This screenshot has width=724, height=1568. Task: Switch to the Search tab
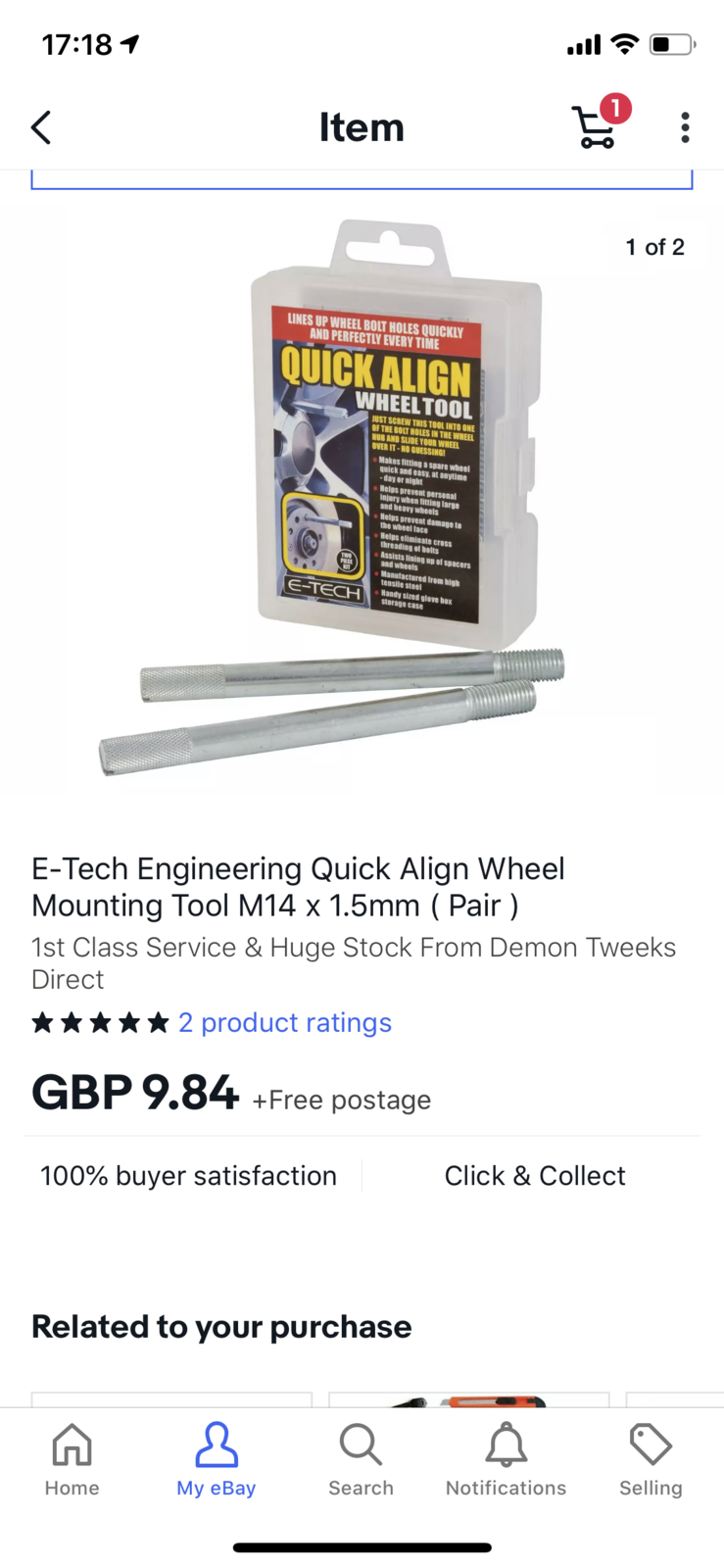tap(361, 1460)
